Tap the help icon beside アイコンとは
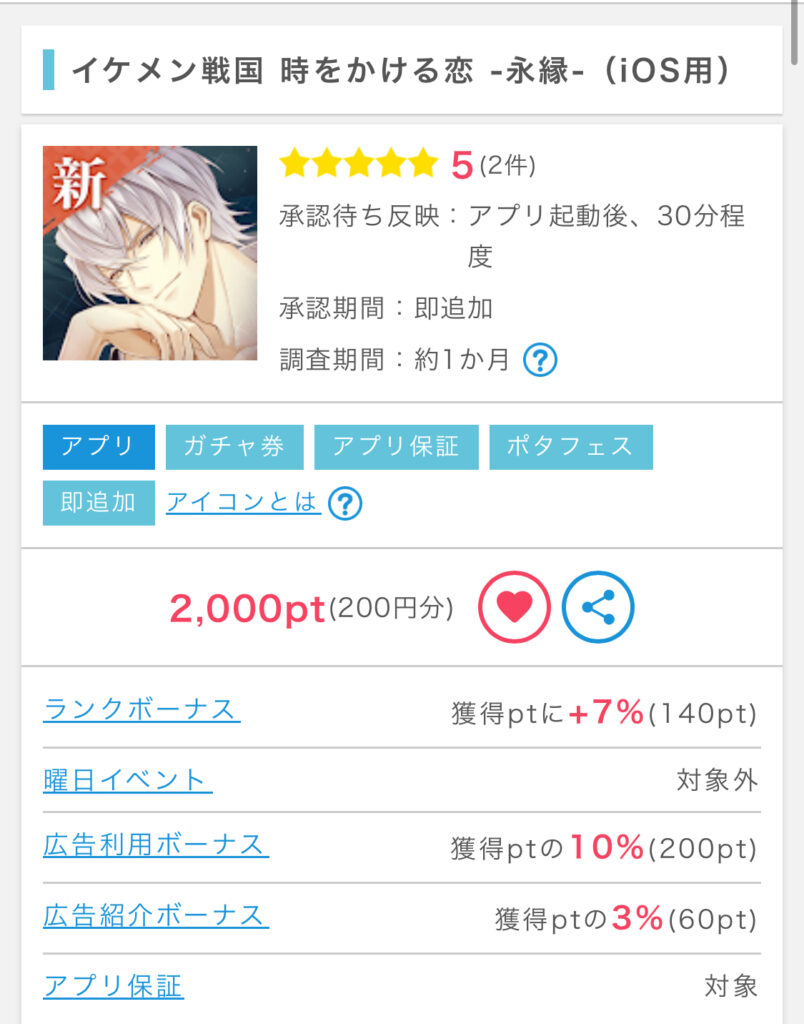The height and width of the screenshot is (1024, 804). click(345, 503)
